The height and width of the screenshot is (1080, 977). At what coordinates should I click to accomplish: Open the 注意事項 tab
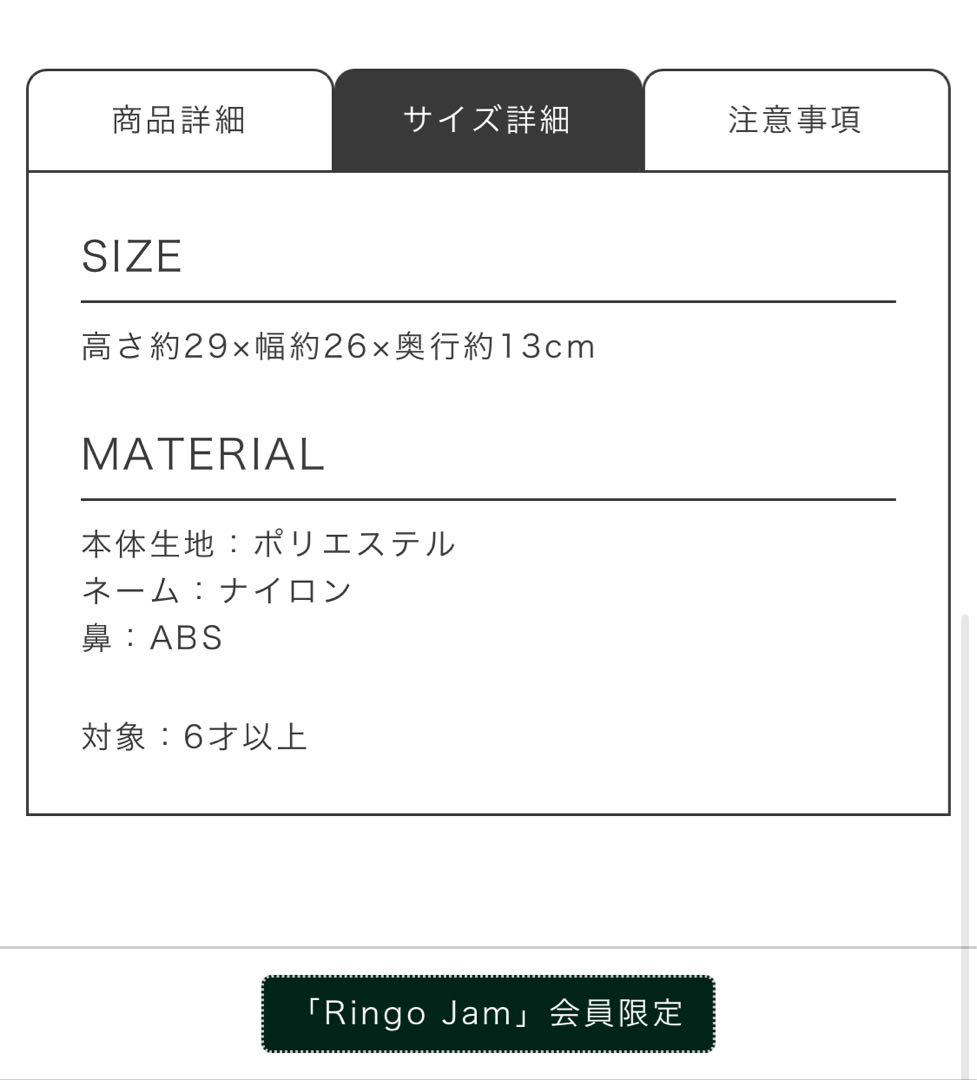pos(796,121)
